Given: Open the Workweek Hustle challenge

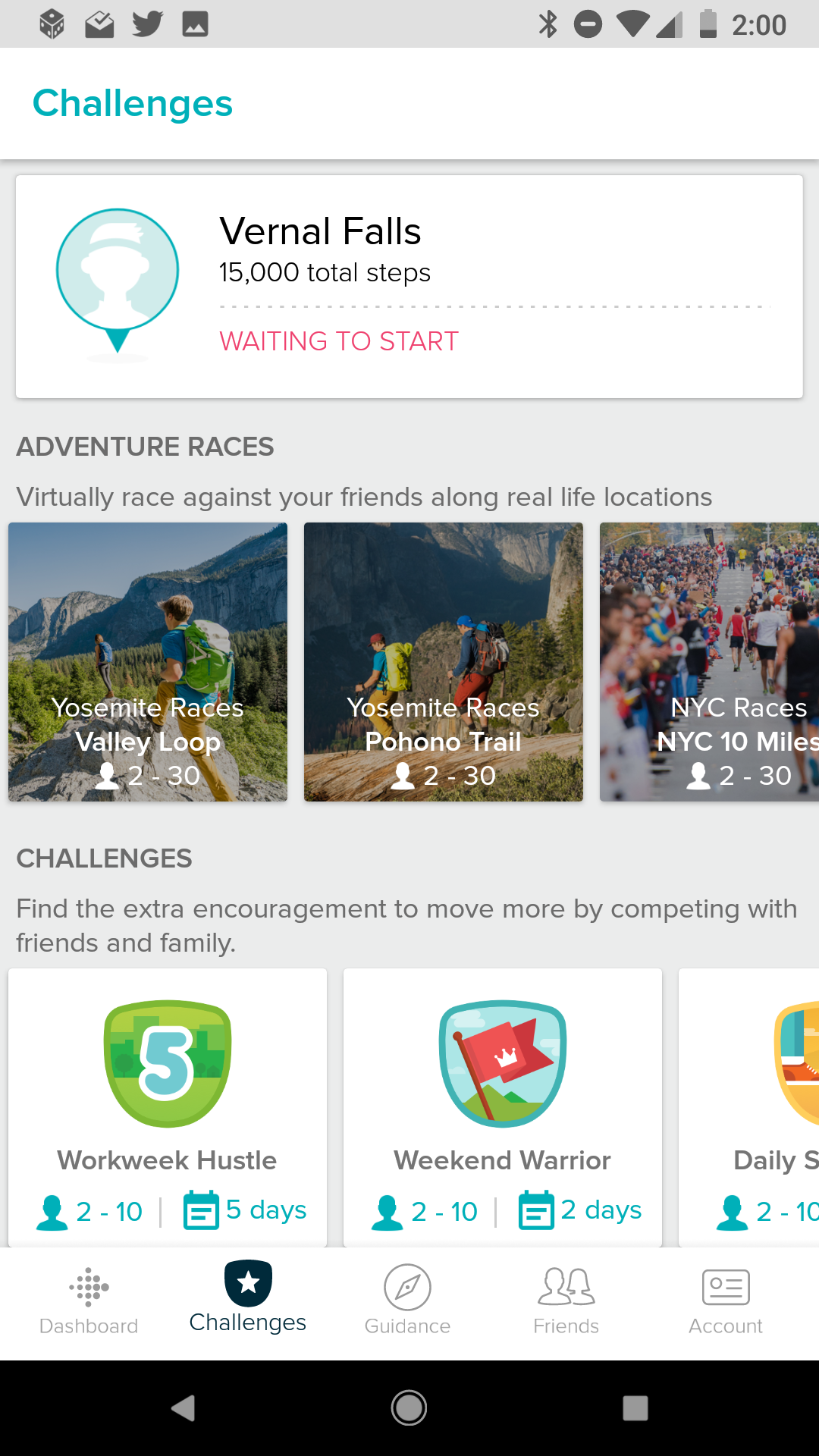Looking at the screenshot, I should tap(168, 1107).
